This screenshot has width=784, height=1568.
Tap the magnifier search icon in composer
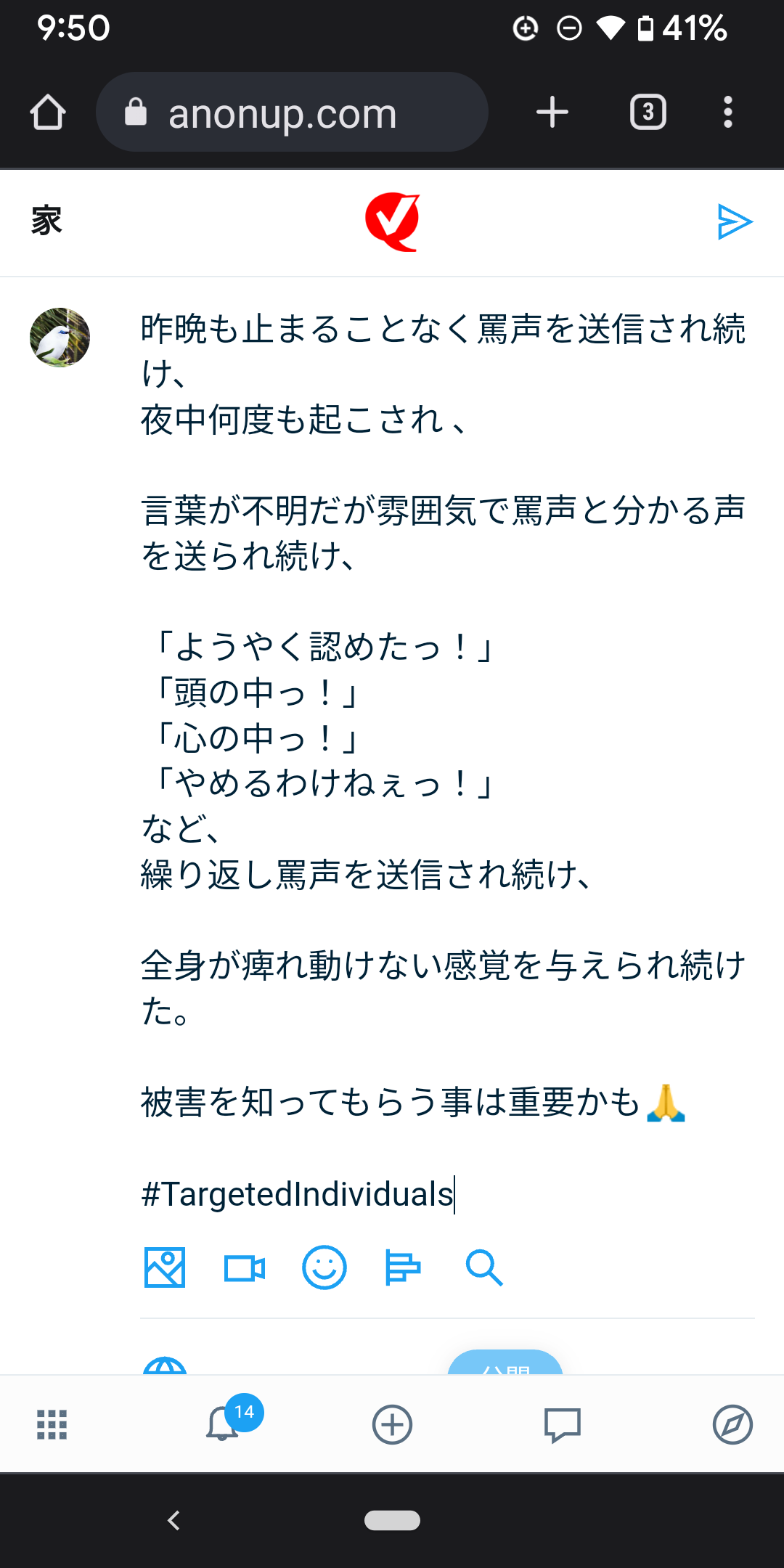[x=483, y=1267]
